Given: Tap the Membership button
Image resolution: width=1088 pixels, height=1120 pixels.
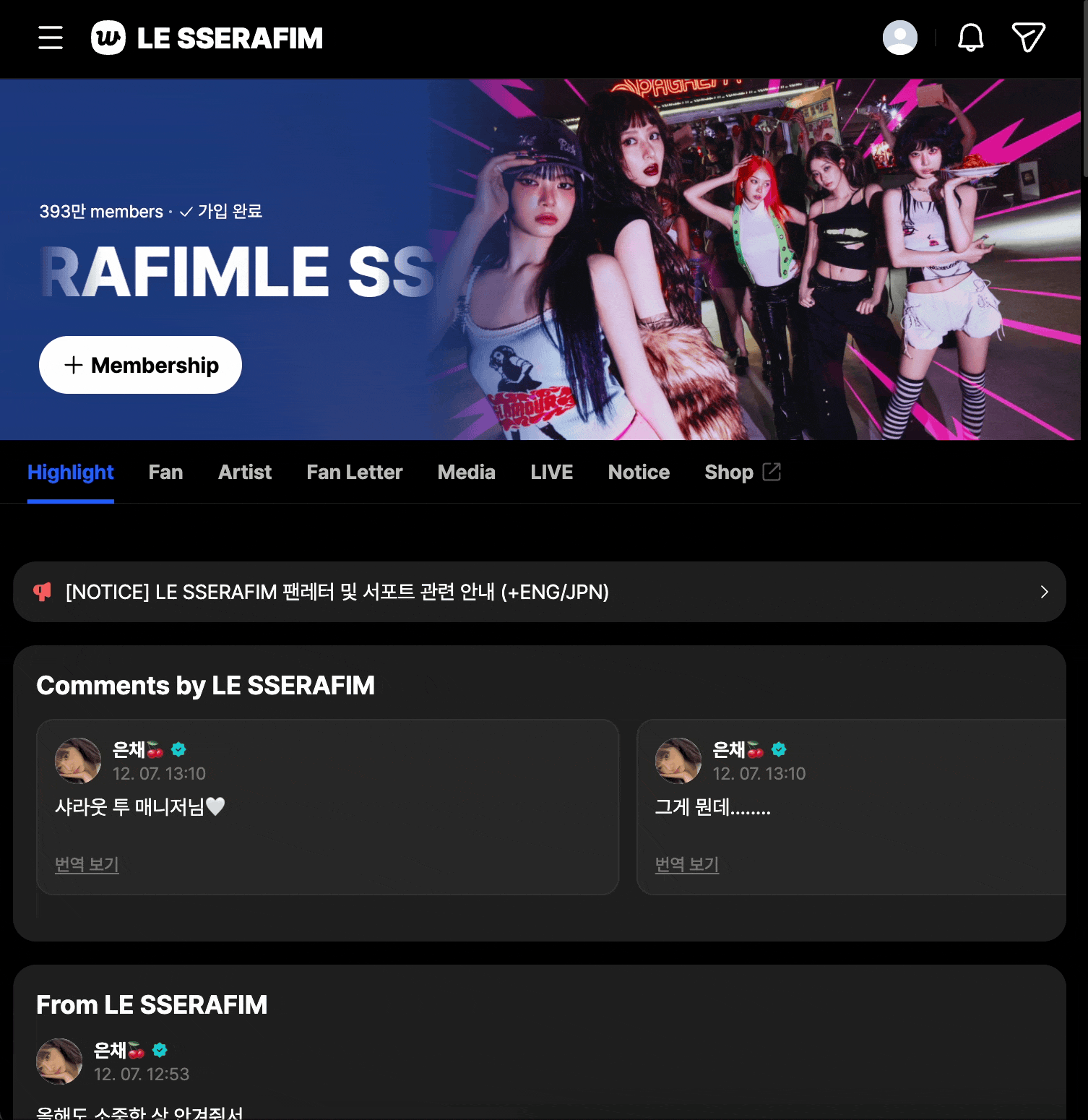Looking at the screenshot, I should [140, 365].
